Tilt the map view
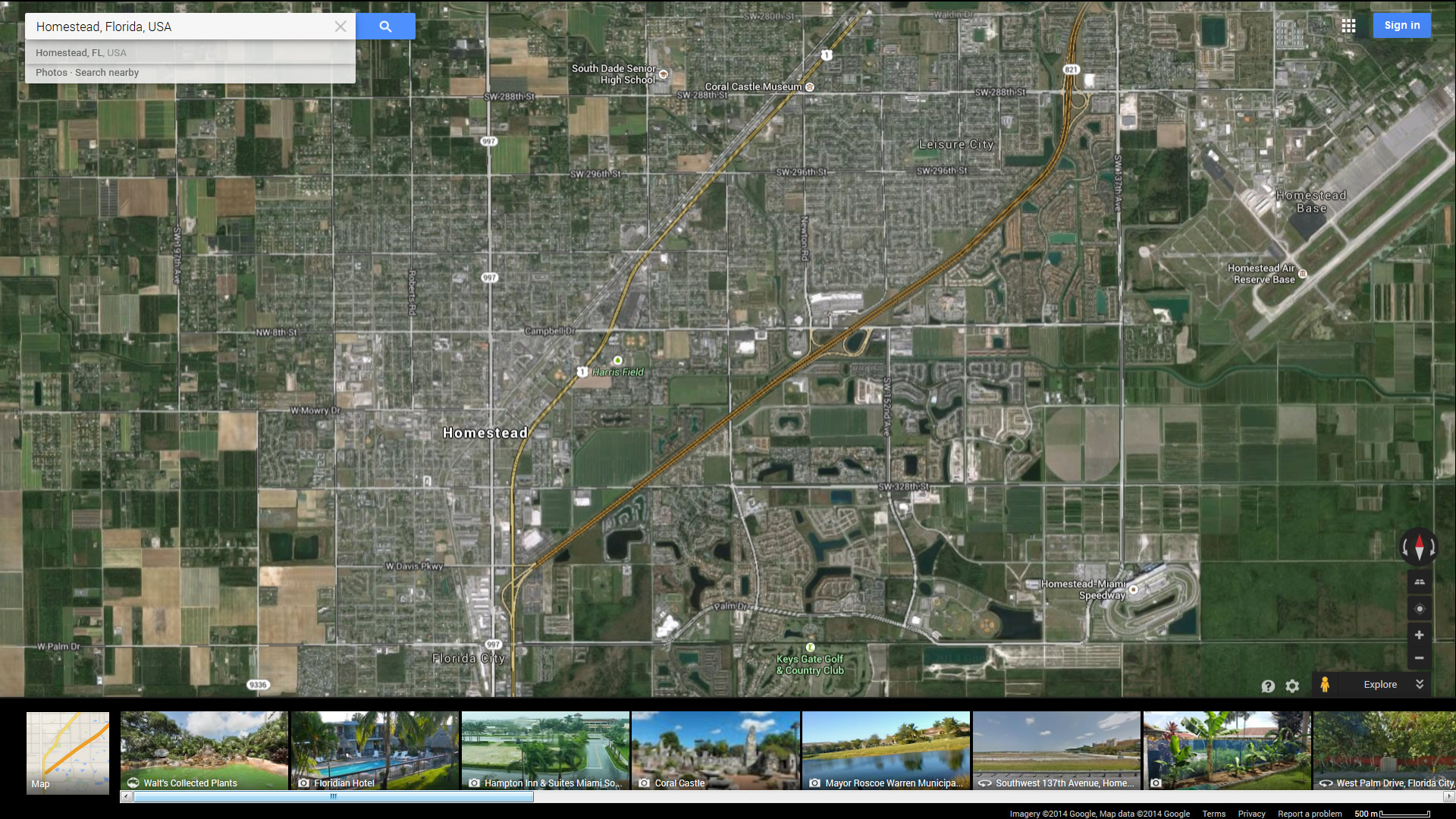The width and height of the screenshot is (1456, 819). pos(1419,582)
